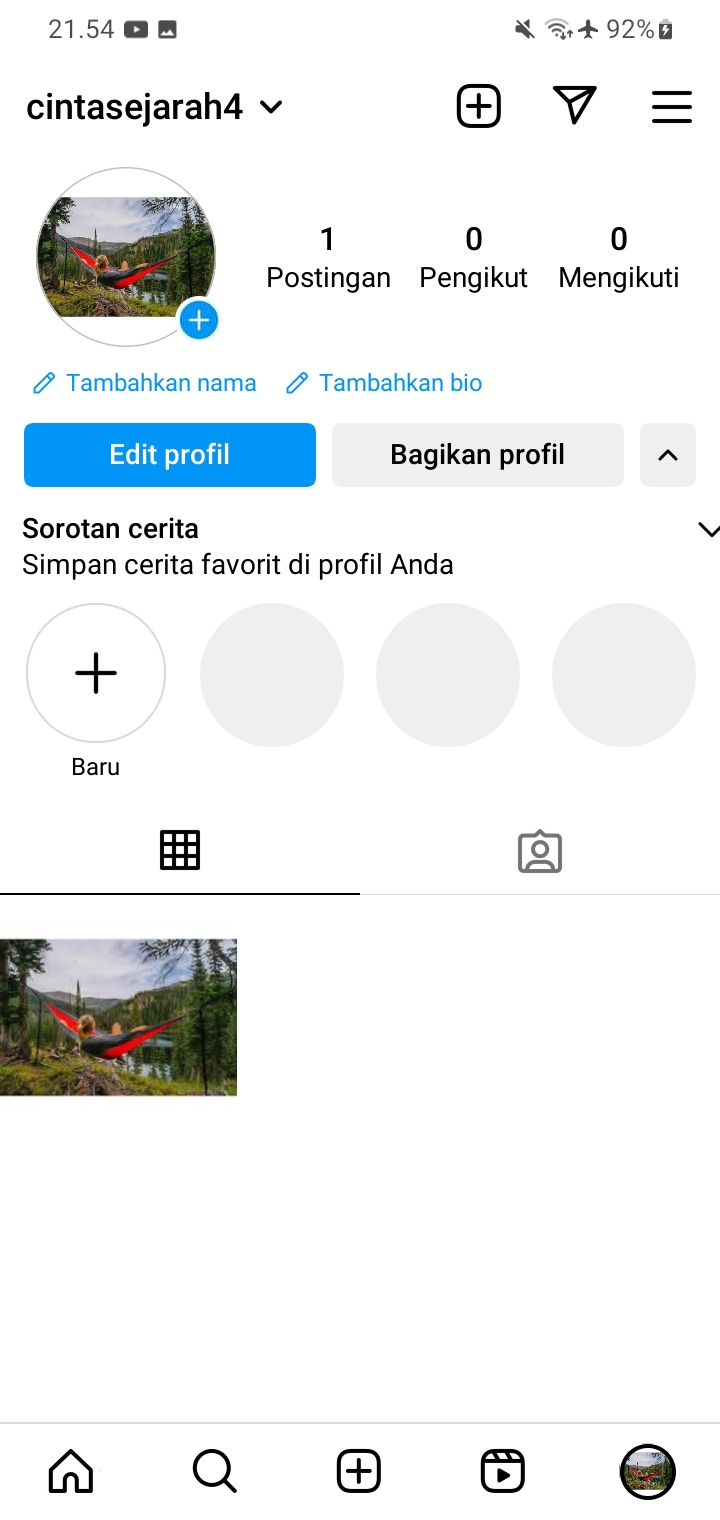The width and height of the screenshot is (720, 1520).
Task: Open Edit profil
Action: tap(170, 455)
